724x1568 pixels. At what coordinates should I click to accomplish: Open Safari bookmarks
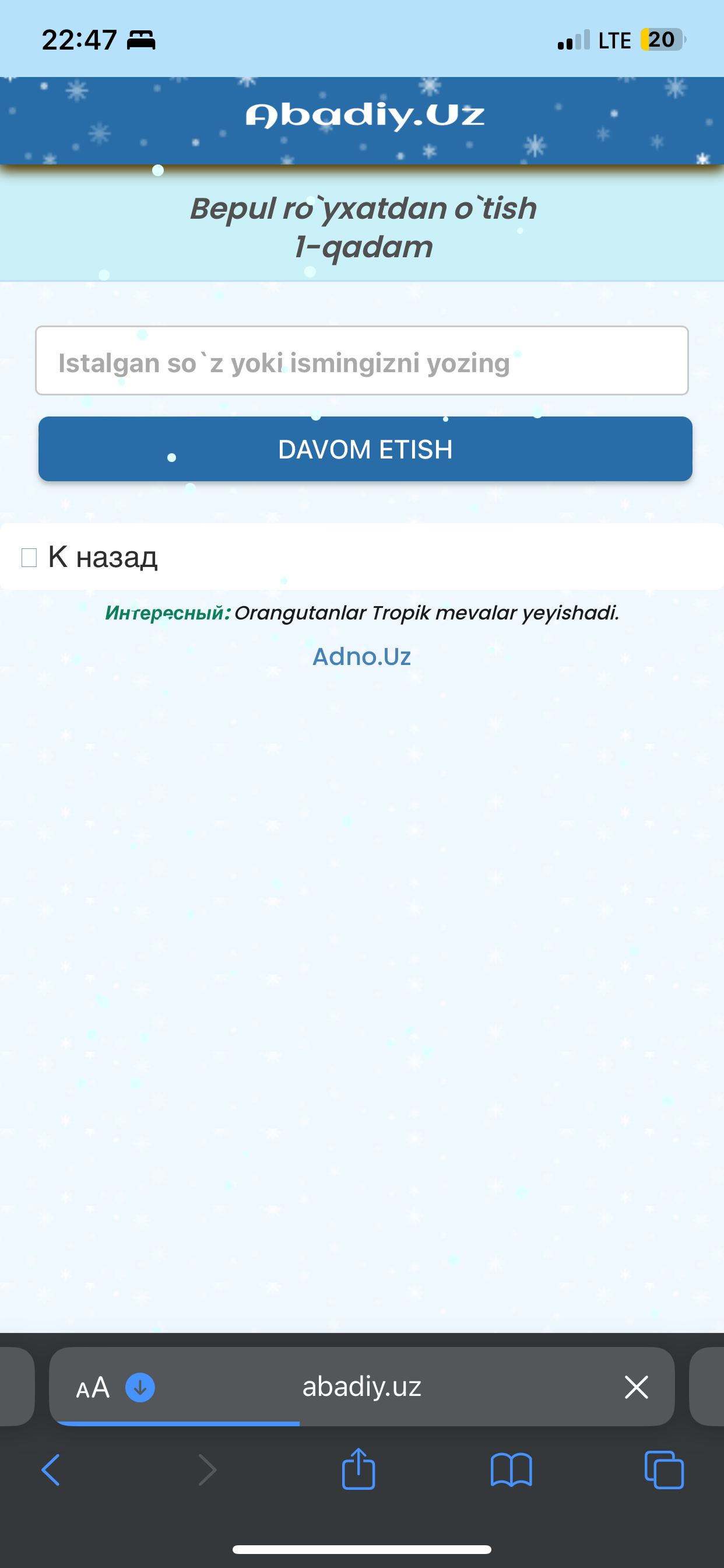pos(511,1470)
